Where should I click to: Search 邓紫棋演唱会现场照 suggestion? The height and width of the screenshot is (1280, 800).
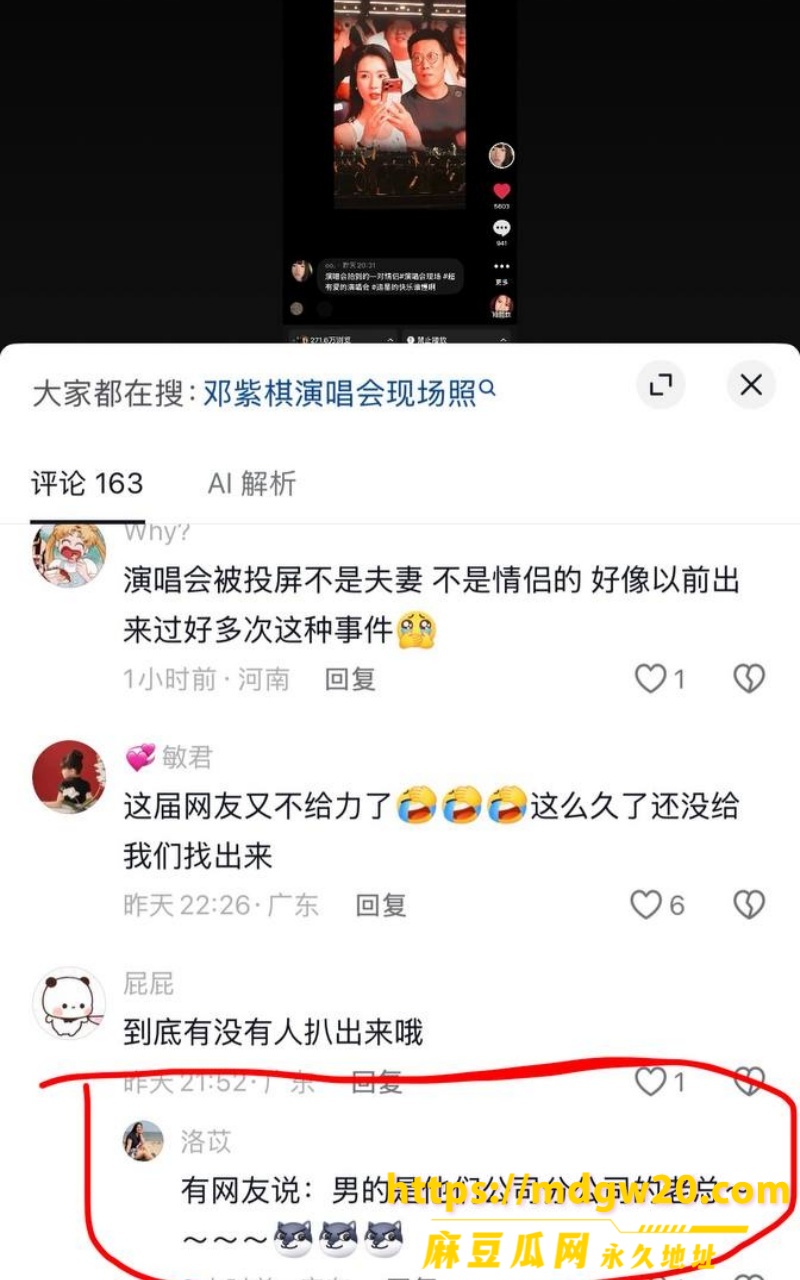(350, 392)
